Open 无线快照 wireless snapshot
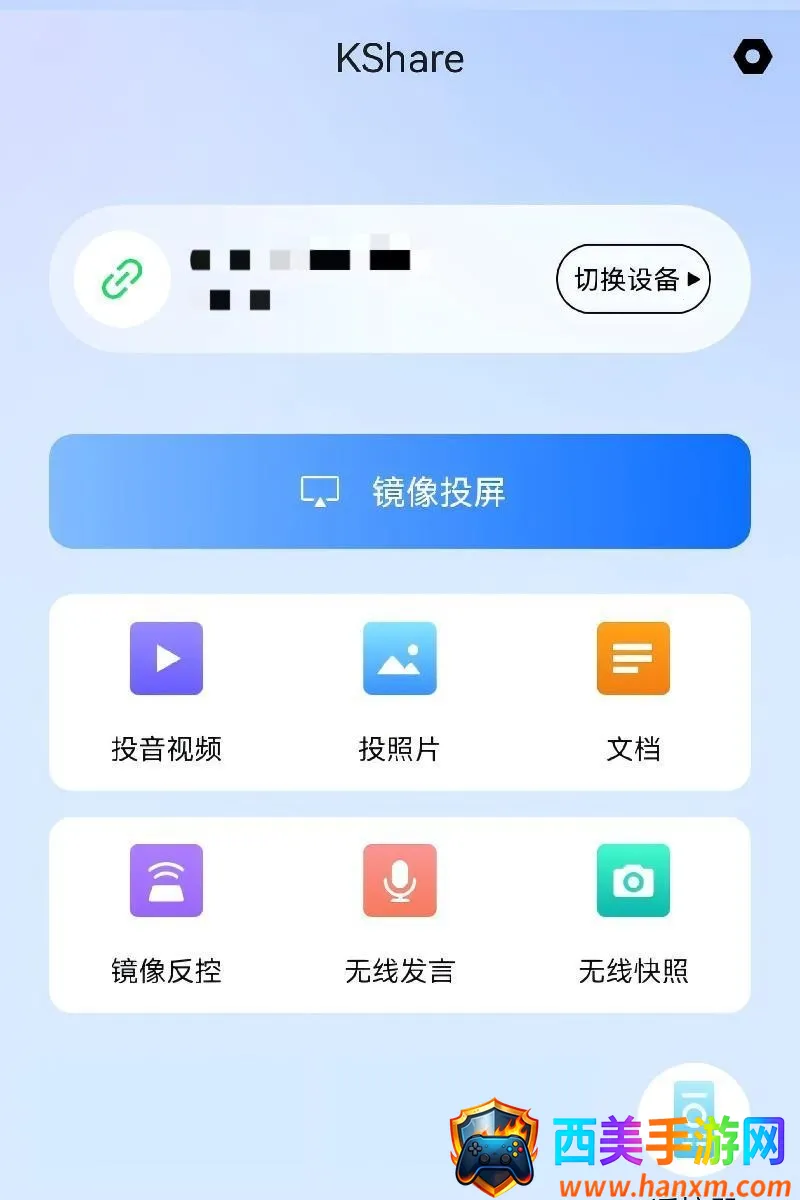The width and height of the screenshot is (800, 1200). coord(633,912)
